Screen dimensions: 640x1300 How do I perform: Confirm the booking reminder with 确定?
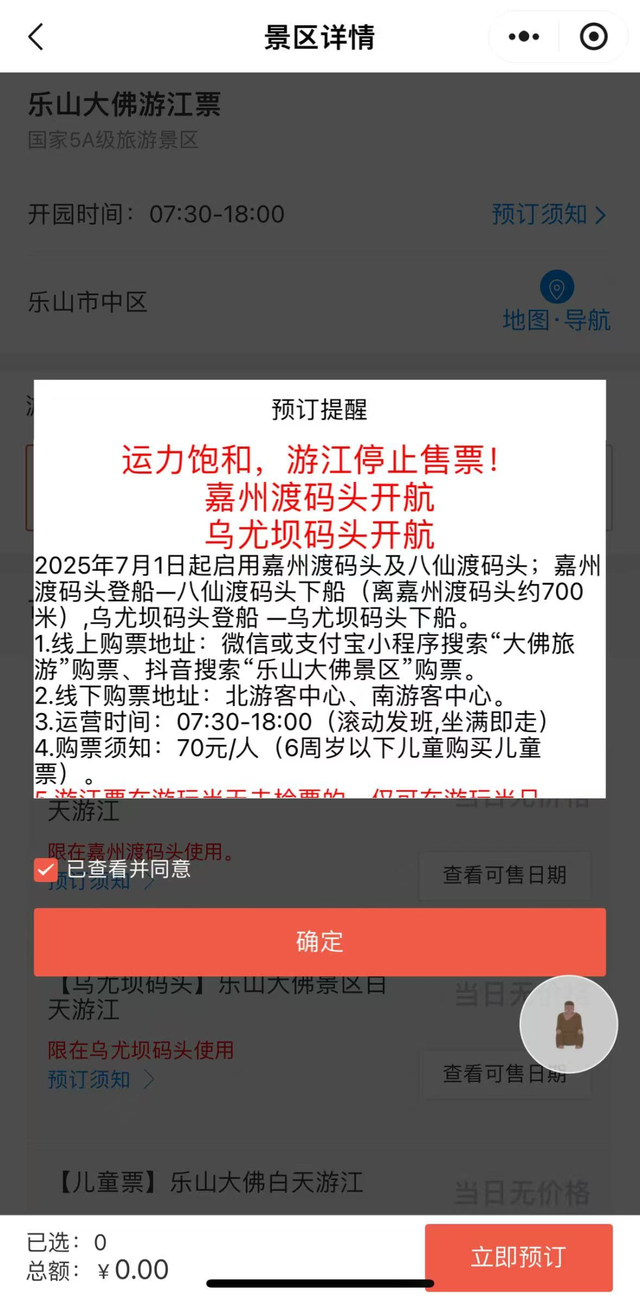tap(320, 941)
